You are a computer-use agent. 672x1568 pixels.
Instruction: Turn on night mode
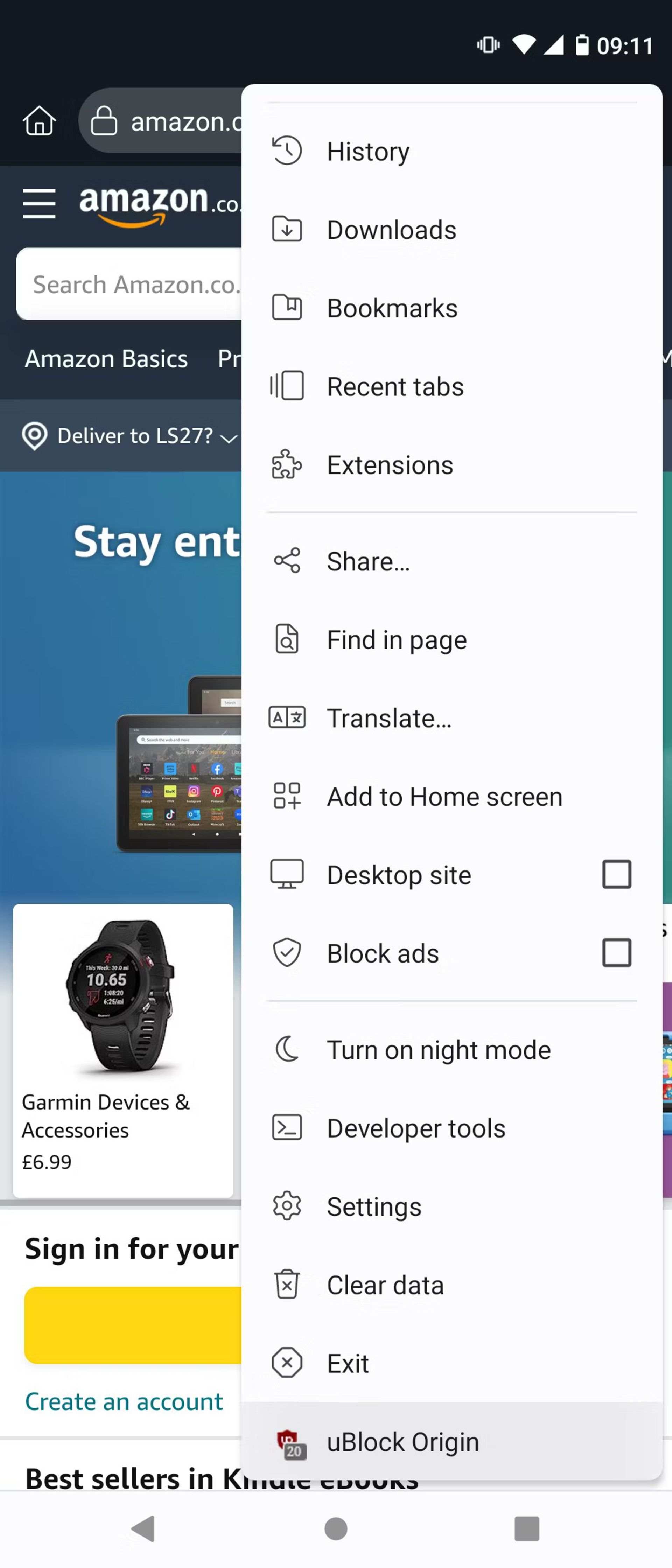pos(438,1050)
